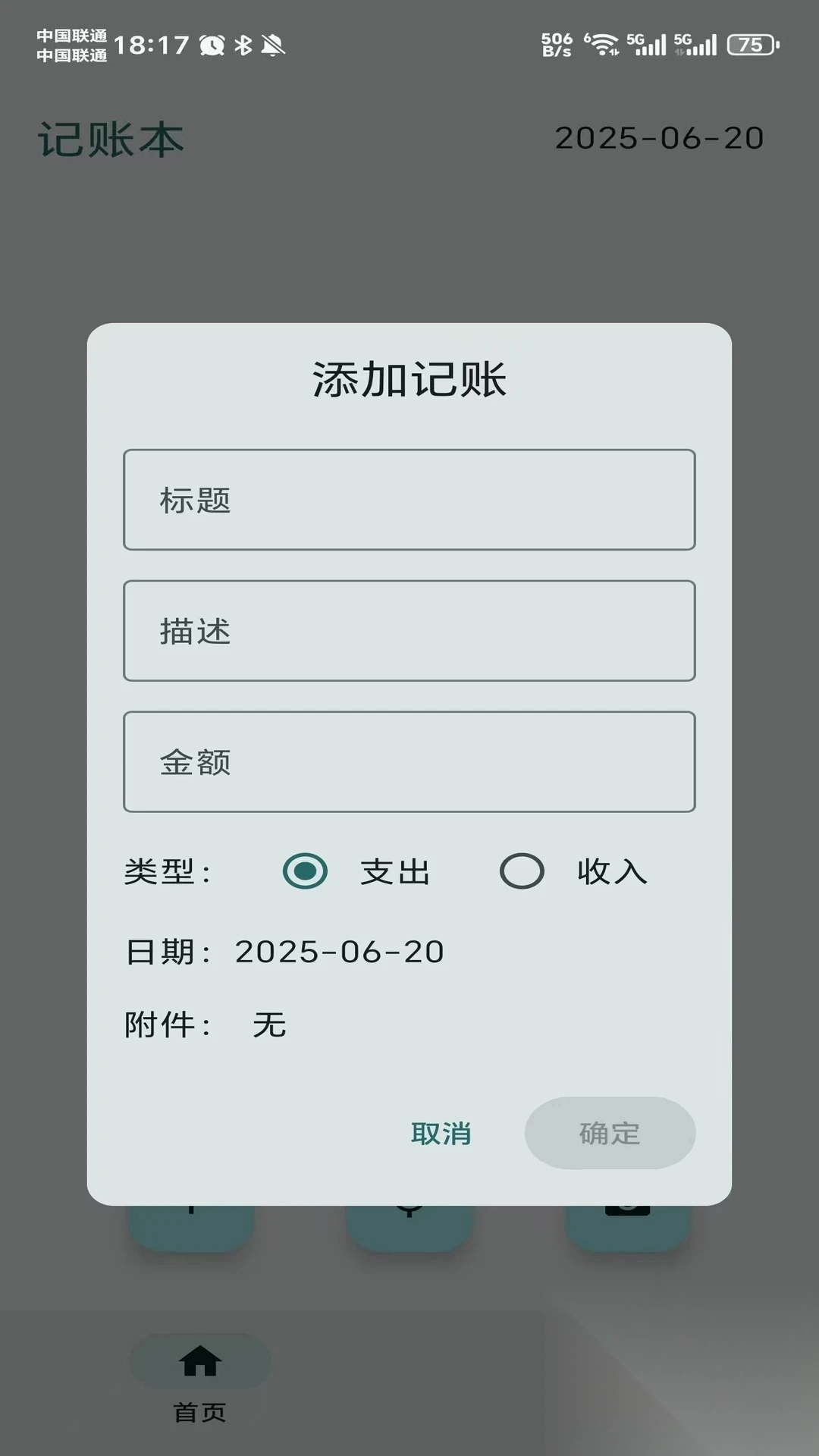
Task: Tap the Wi-Fi icon in status bar
Action: pyautogui.click(x=601, y=45)
